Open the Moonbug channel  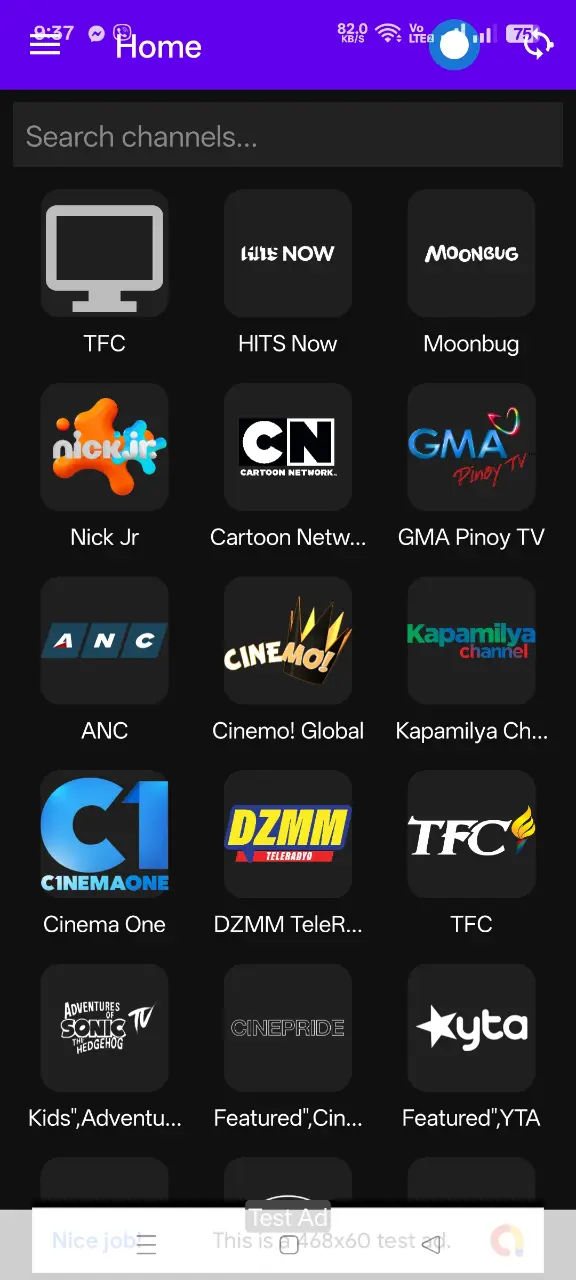471,273
